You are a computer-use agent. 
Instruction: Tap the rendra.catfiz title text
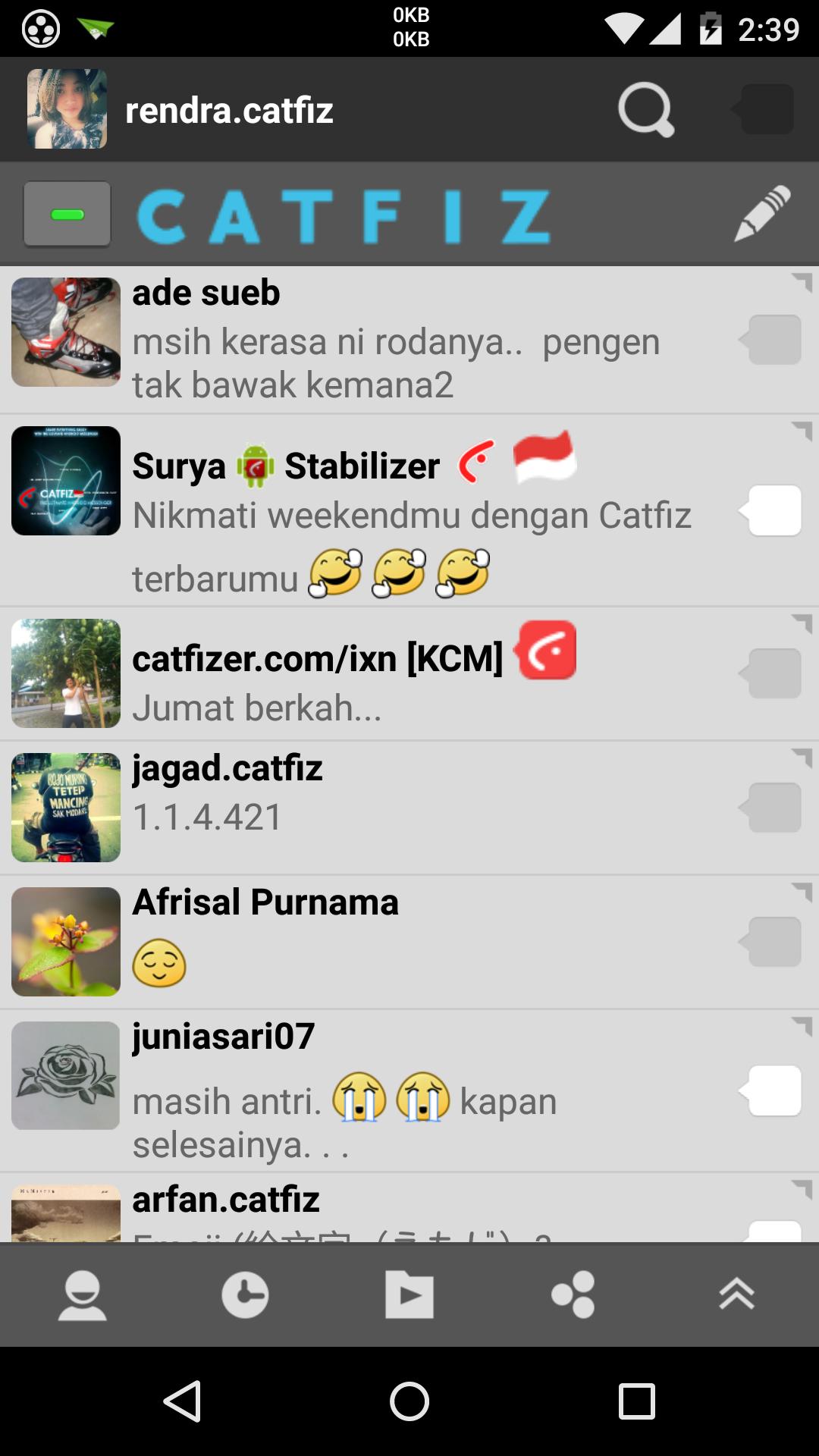pos(230,110)
